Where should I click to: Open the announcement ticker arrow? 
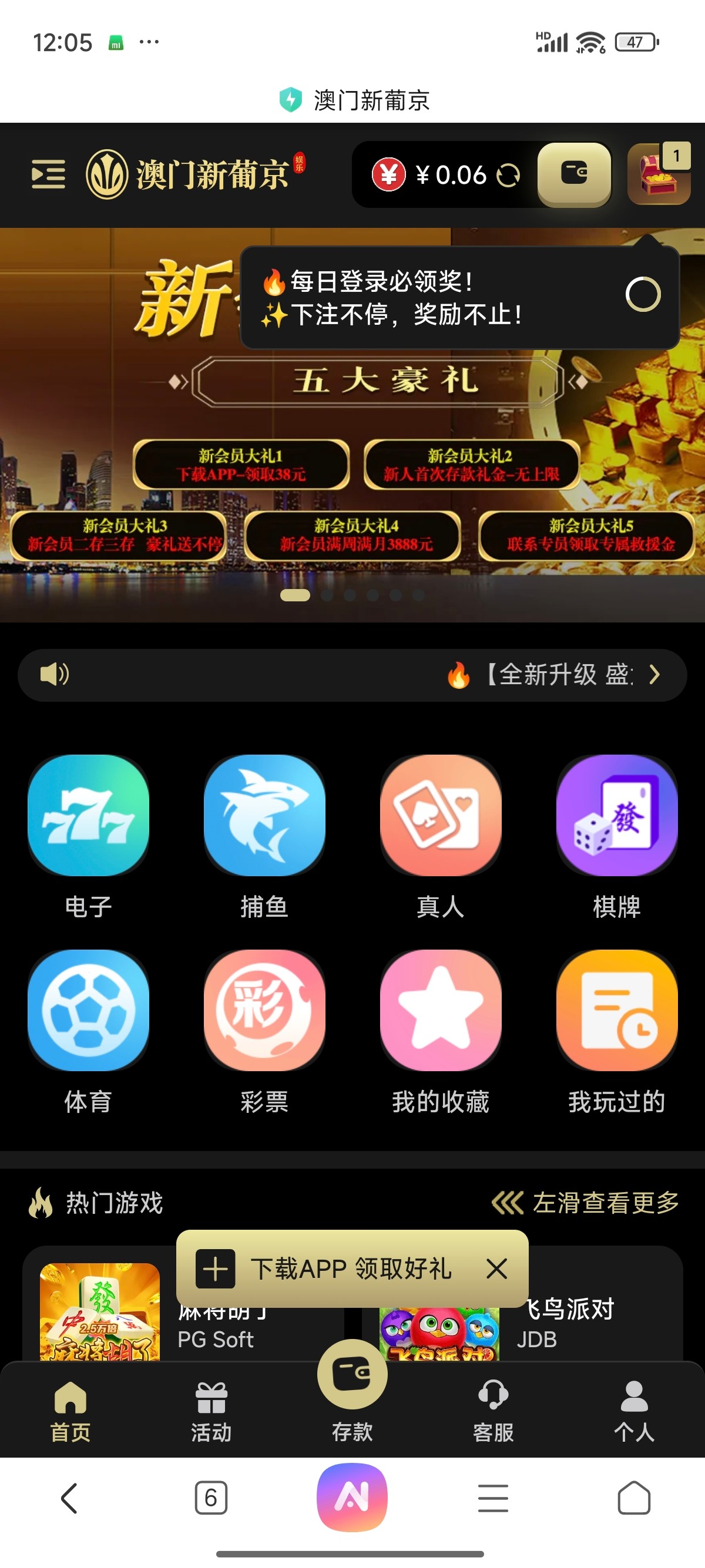(654, 674)
